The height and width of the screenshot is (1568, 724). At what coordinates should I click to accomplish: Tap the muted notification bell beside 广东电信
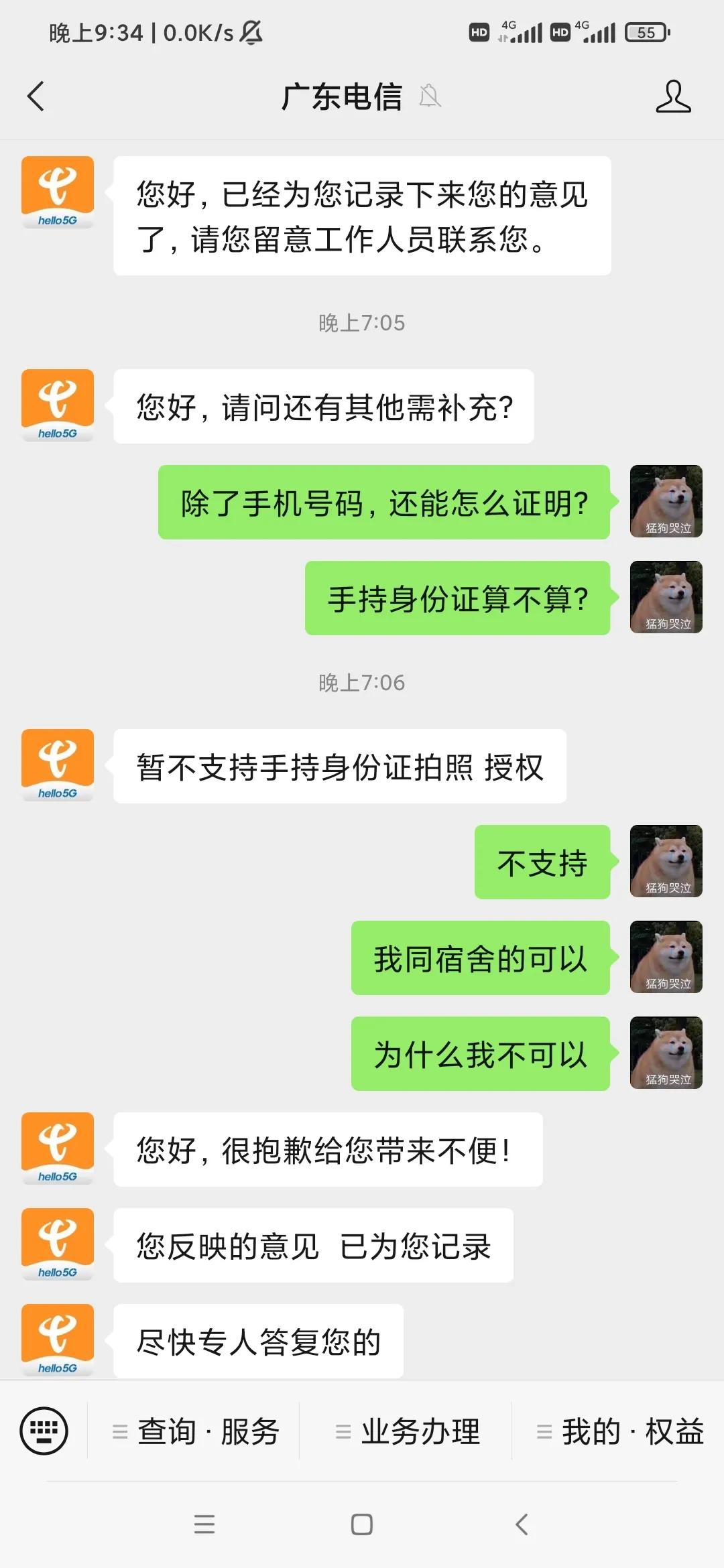429,96
